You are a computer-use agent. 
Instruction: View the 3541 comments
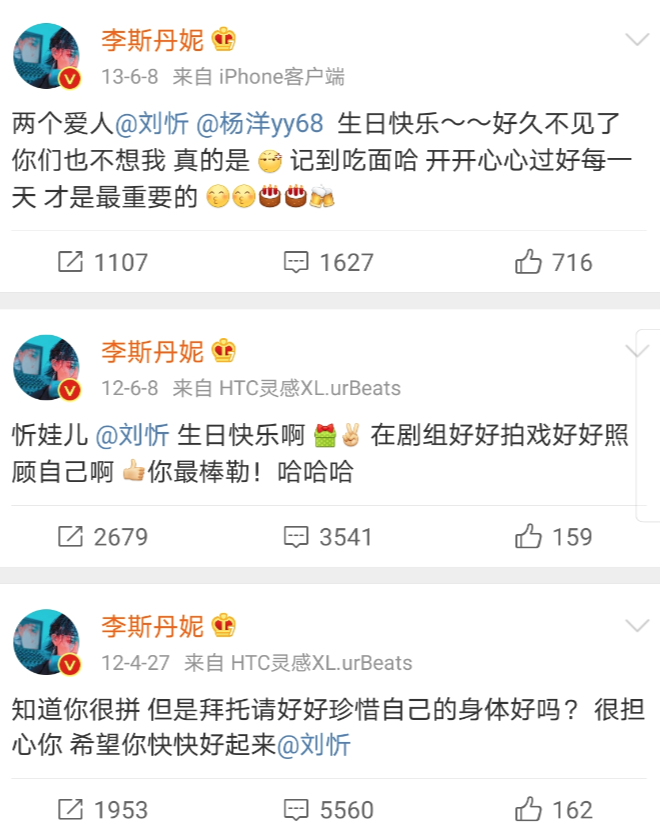pyautogui.click(x=328, y=537)
